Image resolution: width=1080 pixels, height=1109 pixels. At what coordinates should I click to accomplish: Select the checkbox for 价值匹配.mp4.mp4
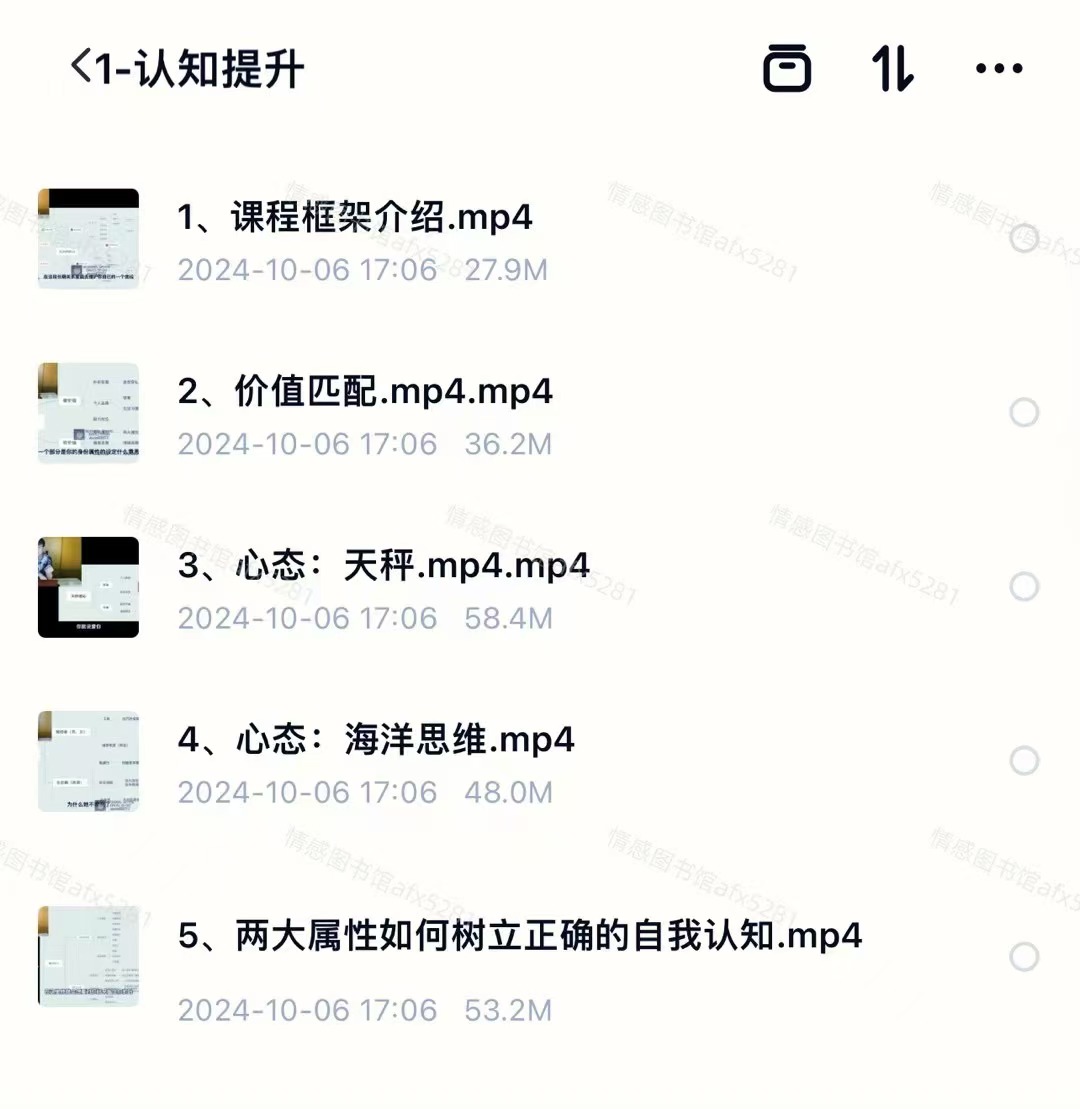(1023, 412)
